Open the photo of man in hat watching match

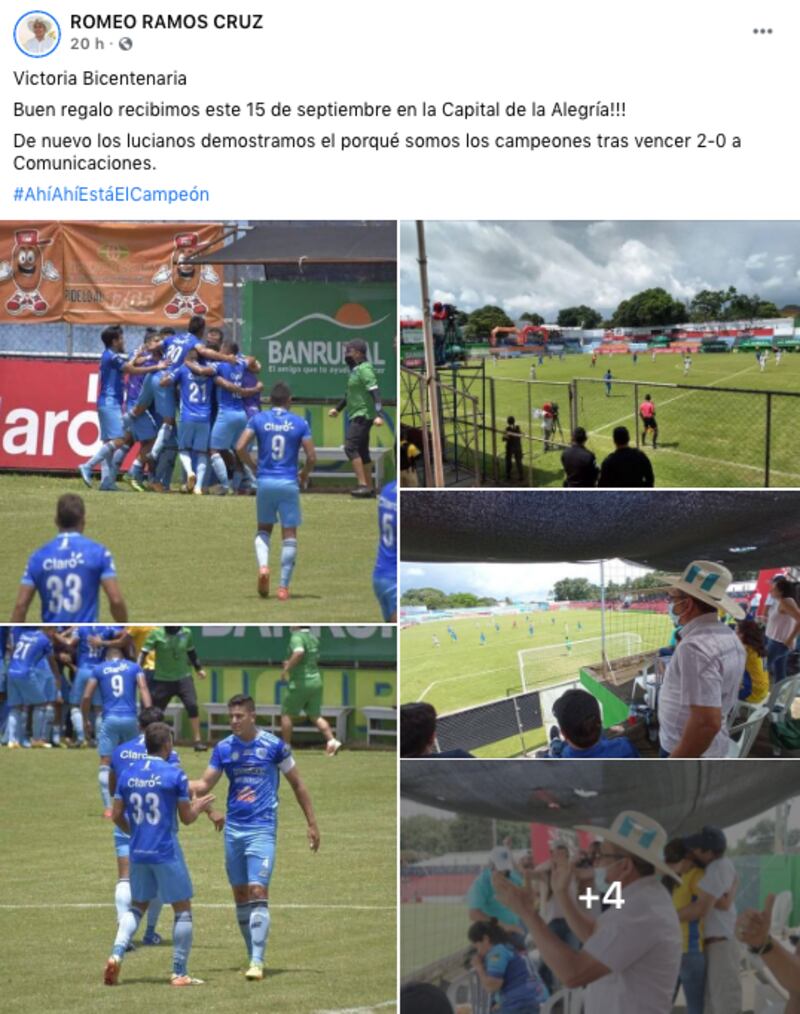tap(600, 623)
